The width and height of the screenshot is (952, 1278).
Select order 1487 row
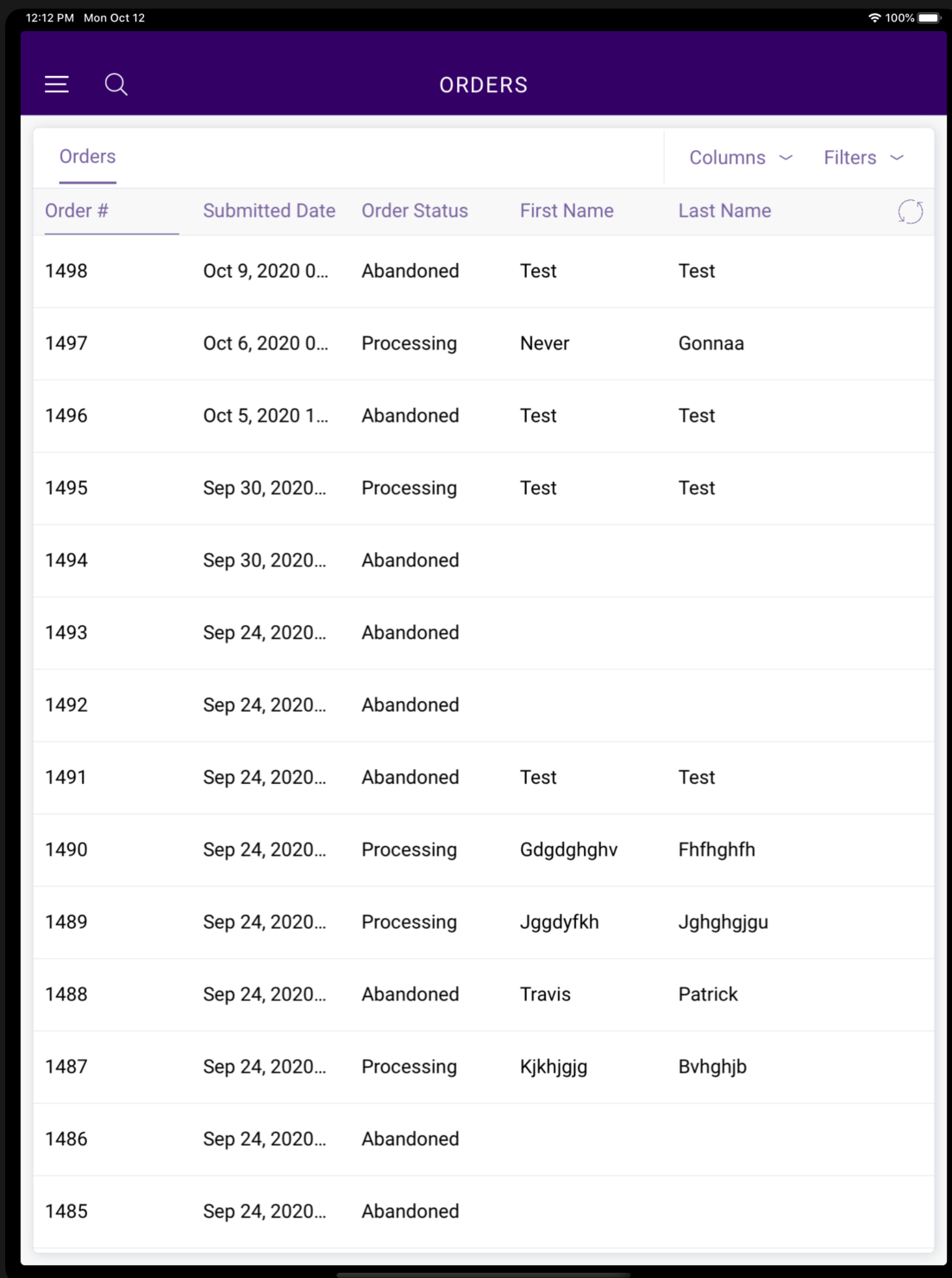tap(483, 1067)
